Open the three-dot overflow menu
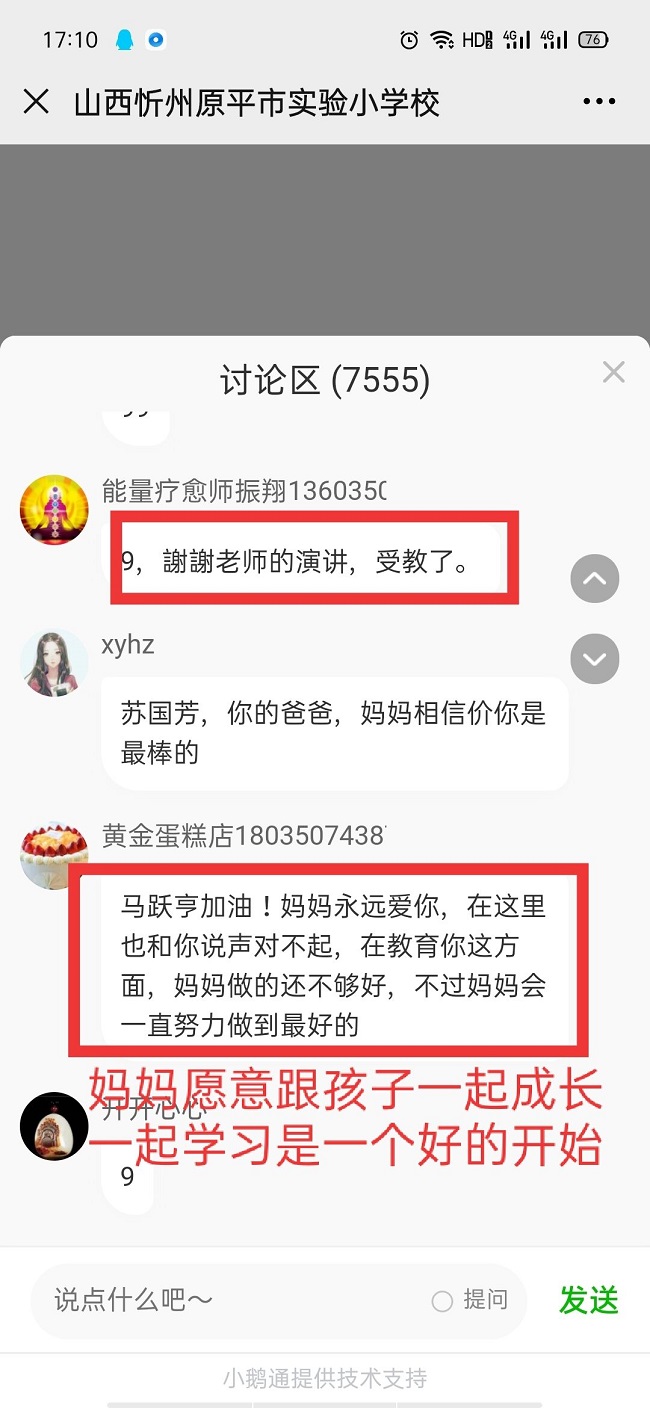The height and width of the screenshot is (1408, 650). coord(599,102)
